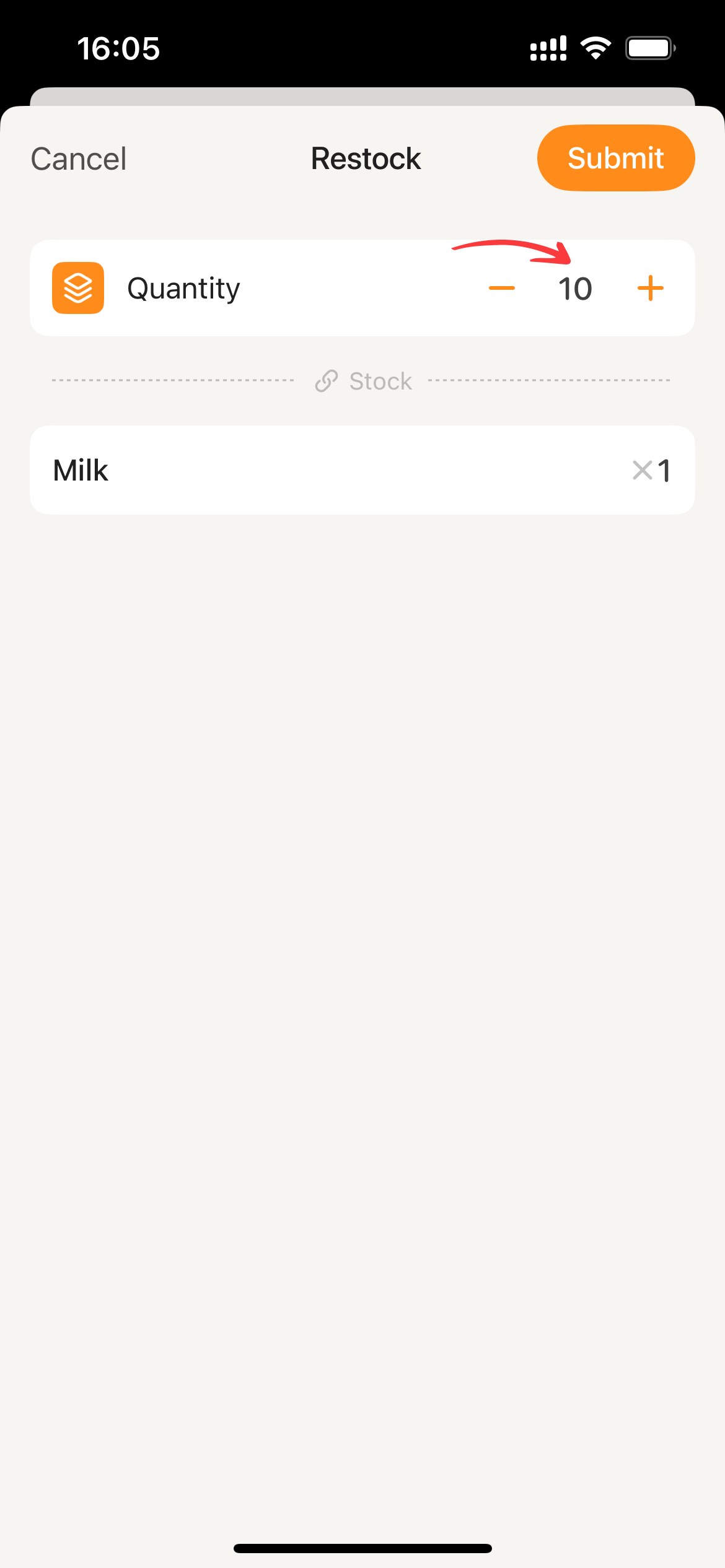
Task: Open the Milk stock row
Action: [x=362, y=470]
